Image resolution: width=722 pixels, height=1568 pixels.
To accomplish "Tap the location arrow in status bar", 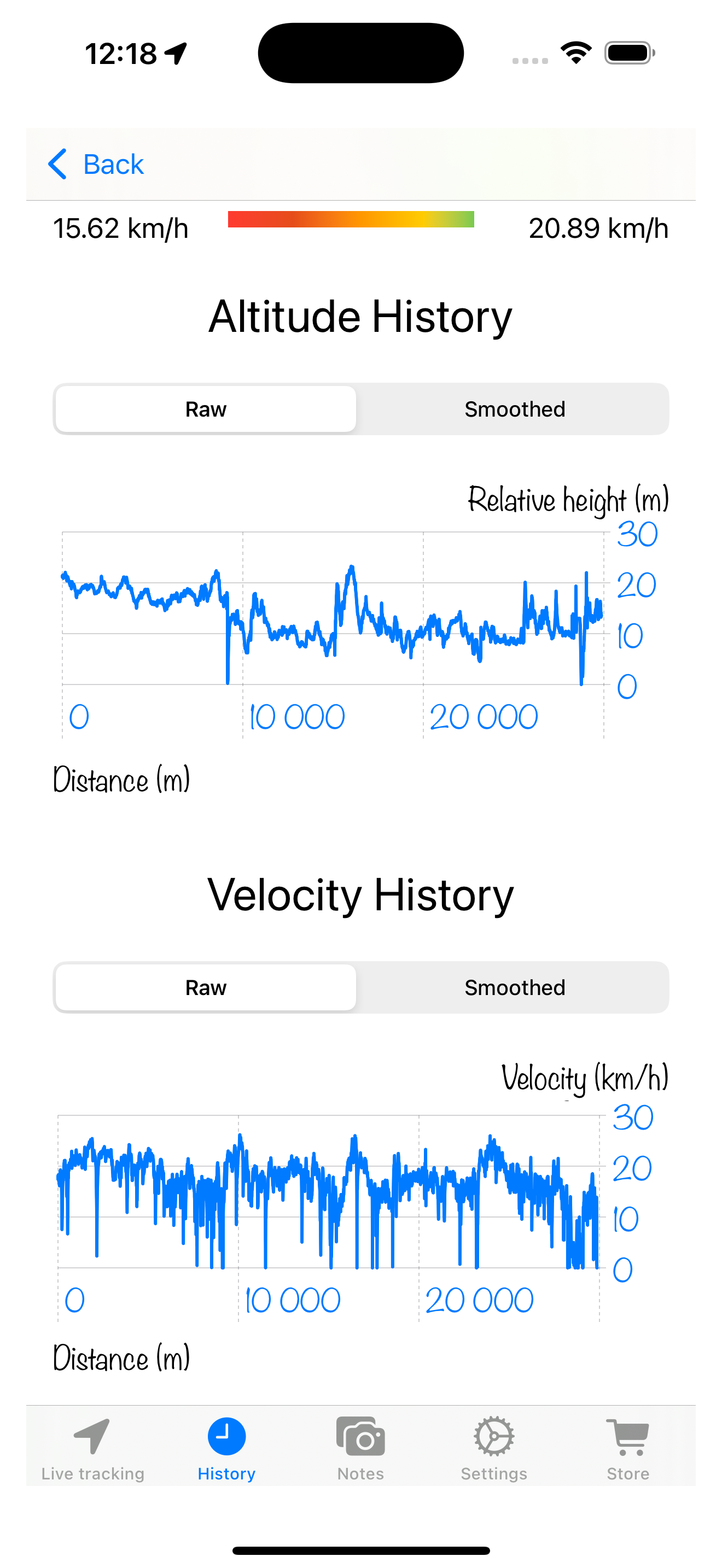I will coord(176,52).
